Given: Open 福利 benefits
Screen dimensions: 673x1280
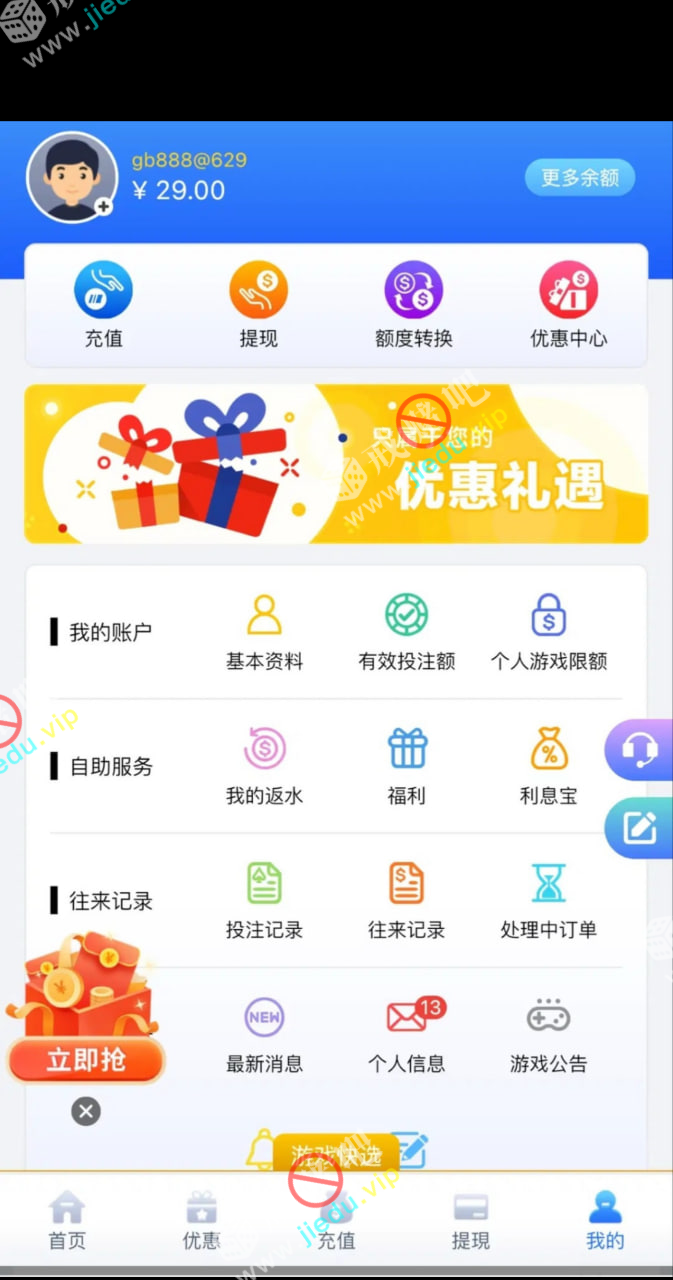Looking at the screenshot, I should (x=406, y=766).
